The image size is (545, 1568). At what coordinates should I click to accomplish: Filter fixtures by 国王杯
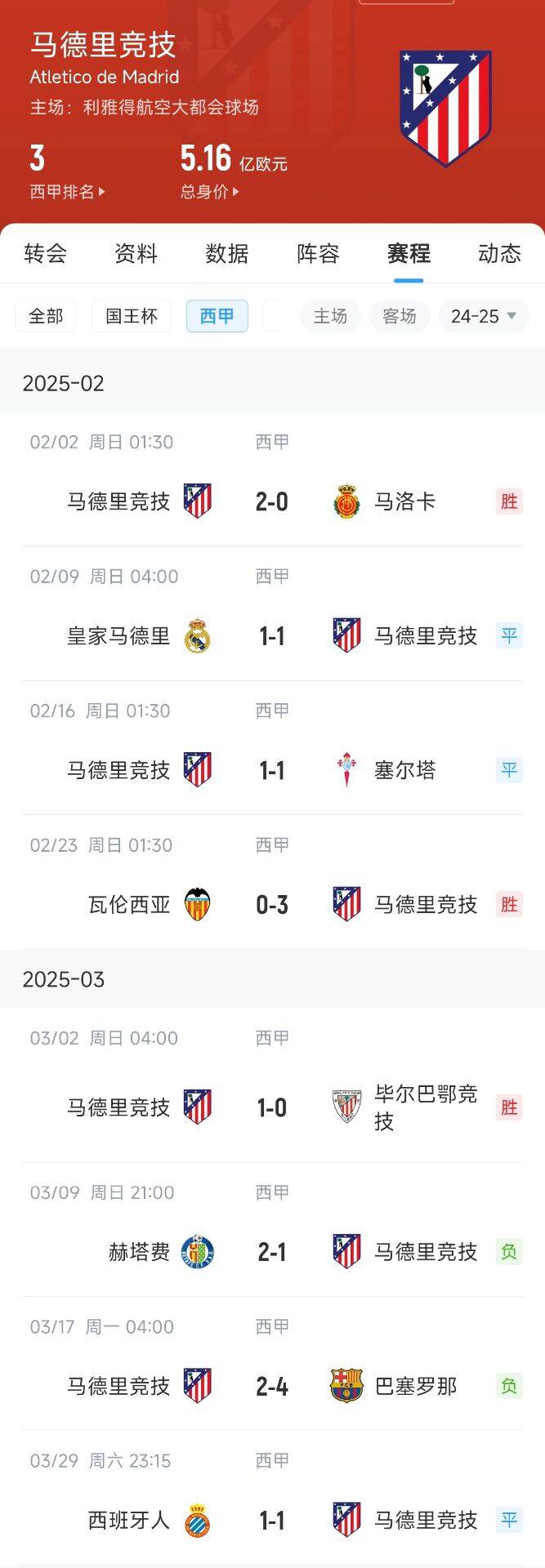(131, 316)
